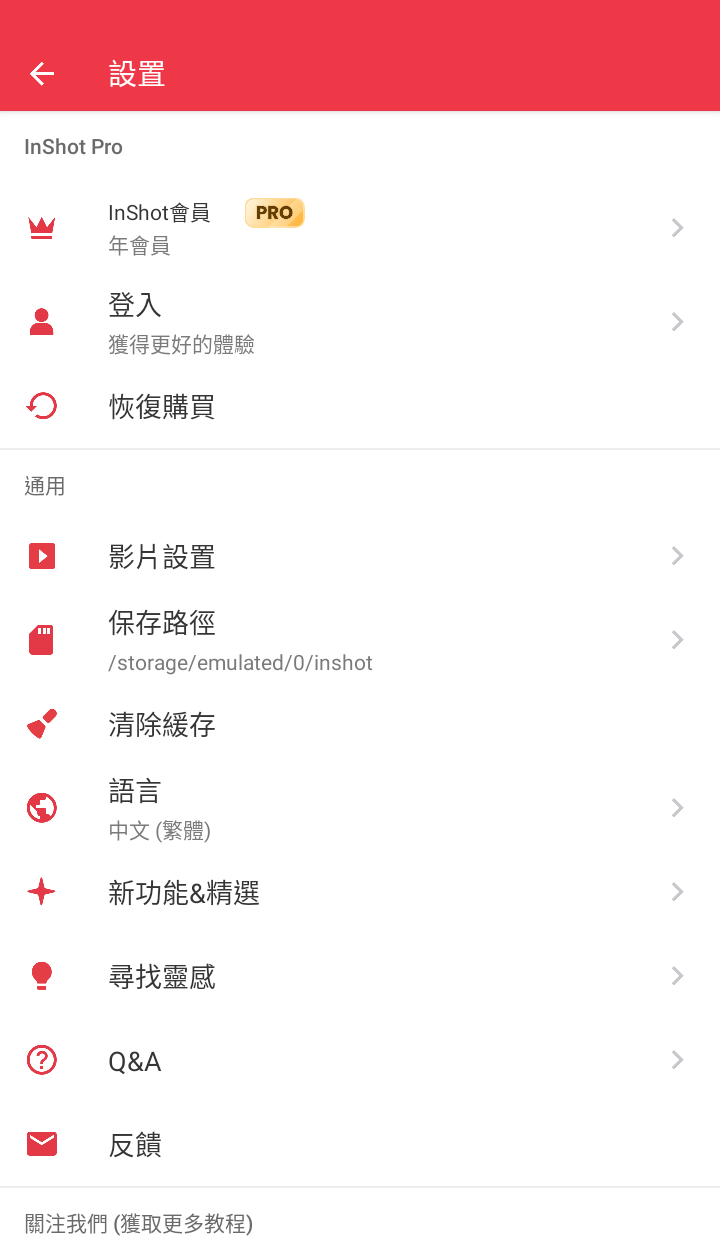This screenshot has width=720, height=1236.
Task: Select the question mark icon for Q&A
Action: tap(41, 1060)
